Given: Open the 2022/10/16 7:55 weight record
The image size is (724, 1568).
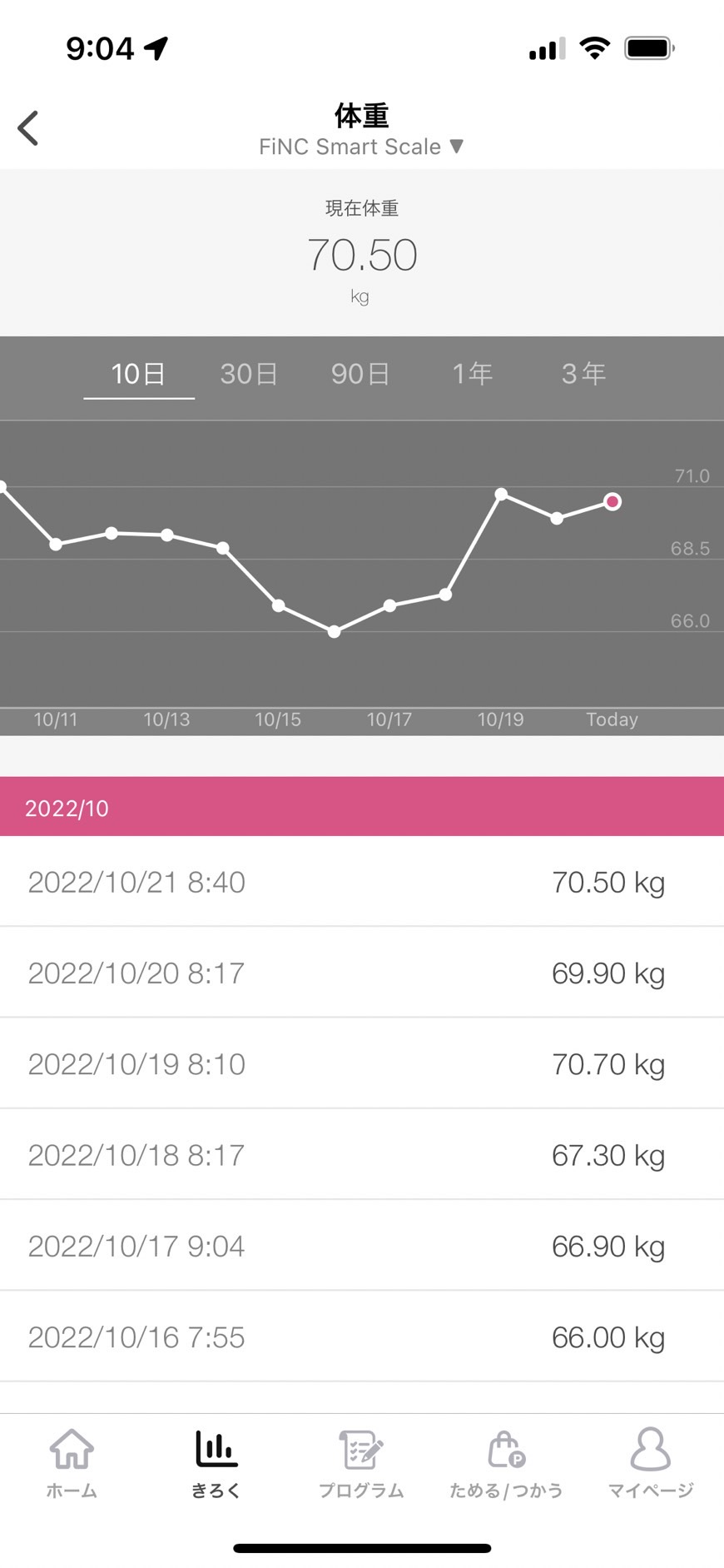Looking at the screenshot, I should [x=362, y=1337].
